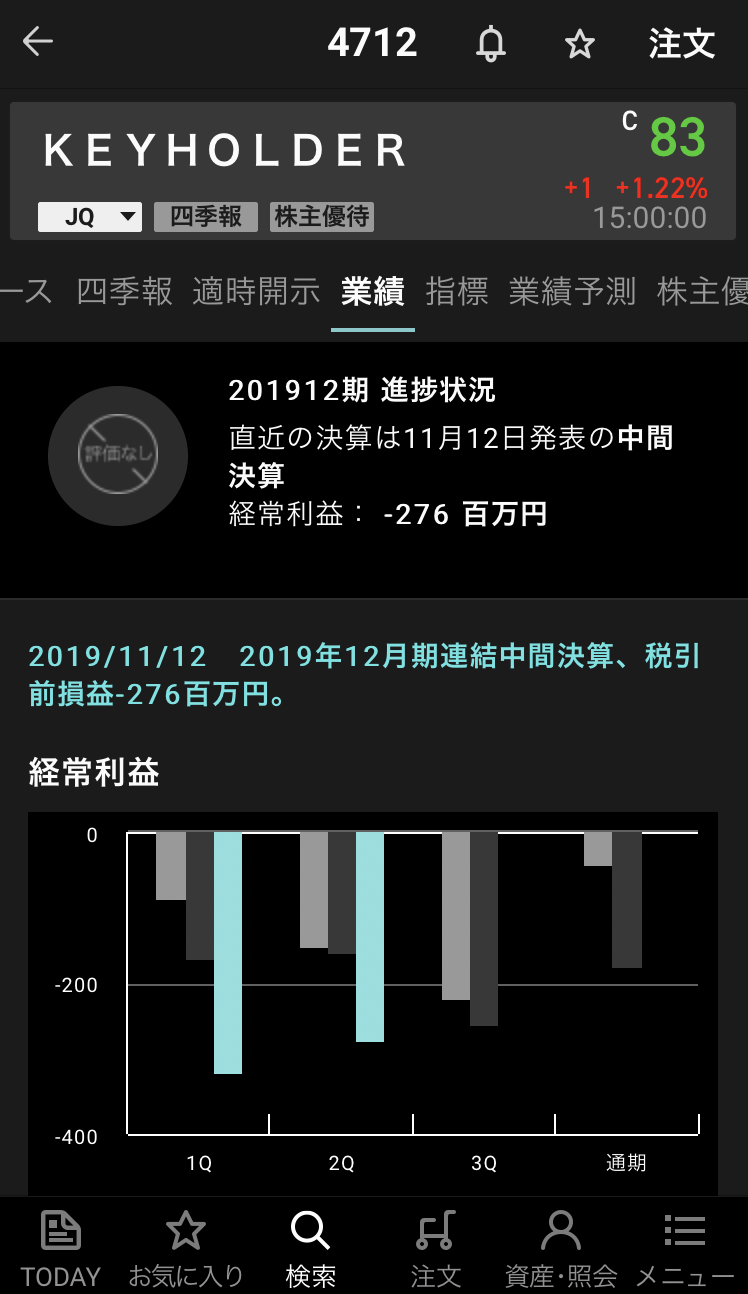Open the price alert bell
Image resolution: width=748 pixels, height=1294 pixels.
[490, 43]
